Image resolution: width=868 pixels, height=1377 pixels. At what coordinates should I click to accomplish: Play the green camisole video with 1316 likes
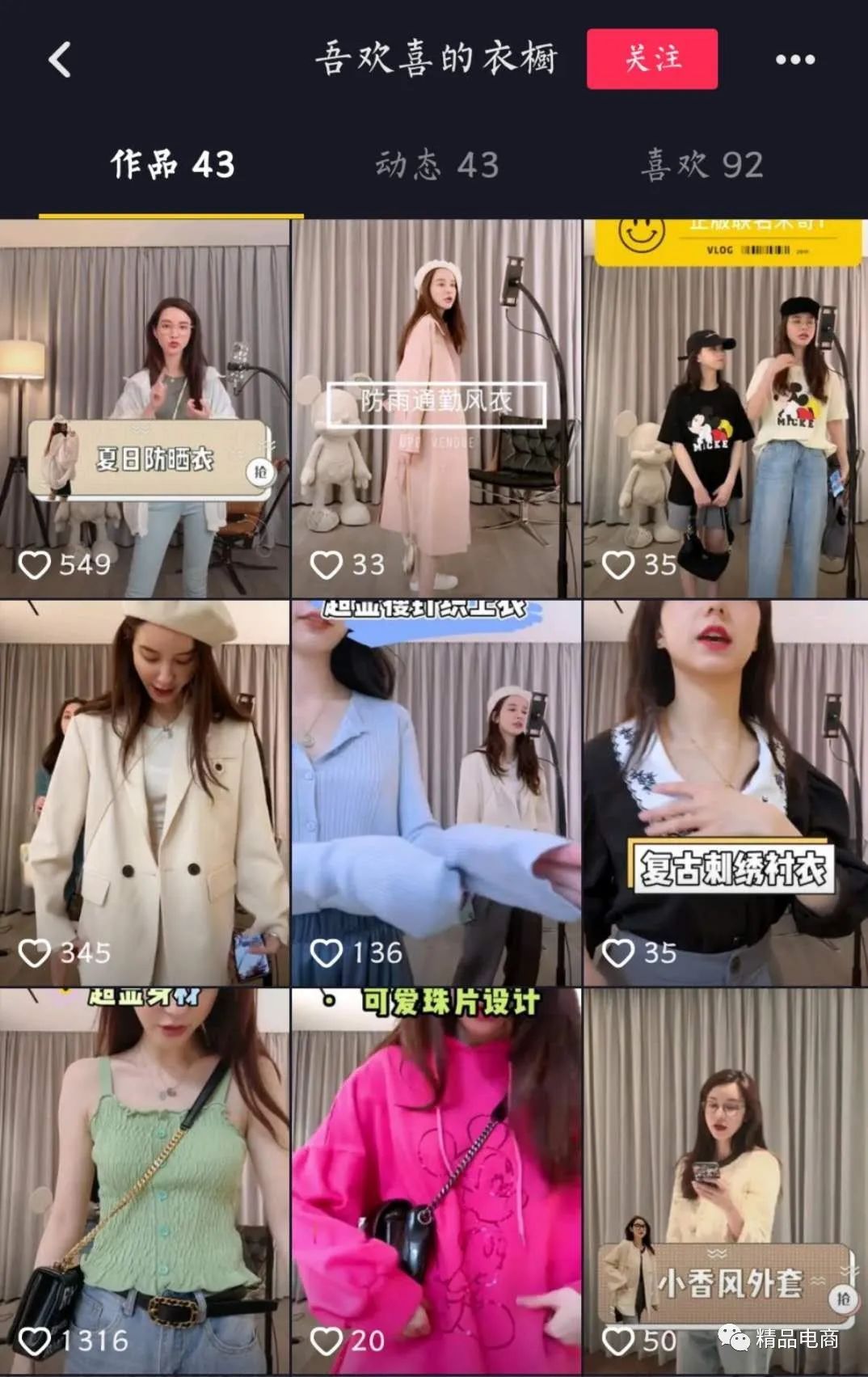click(145, 1181)
